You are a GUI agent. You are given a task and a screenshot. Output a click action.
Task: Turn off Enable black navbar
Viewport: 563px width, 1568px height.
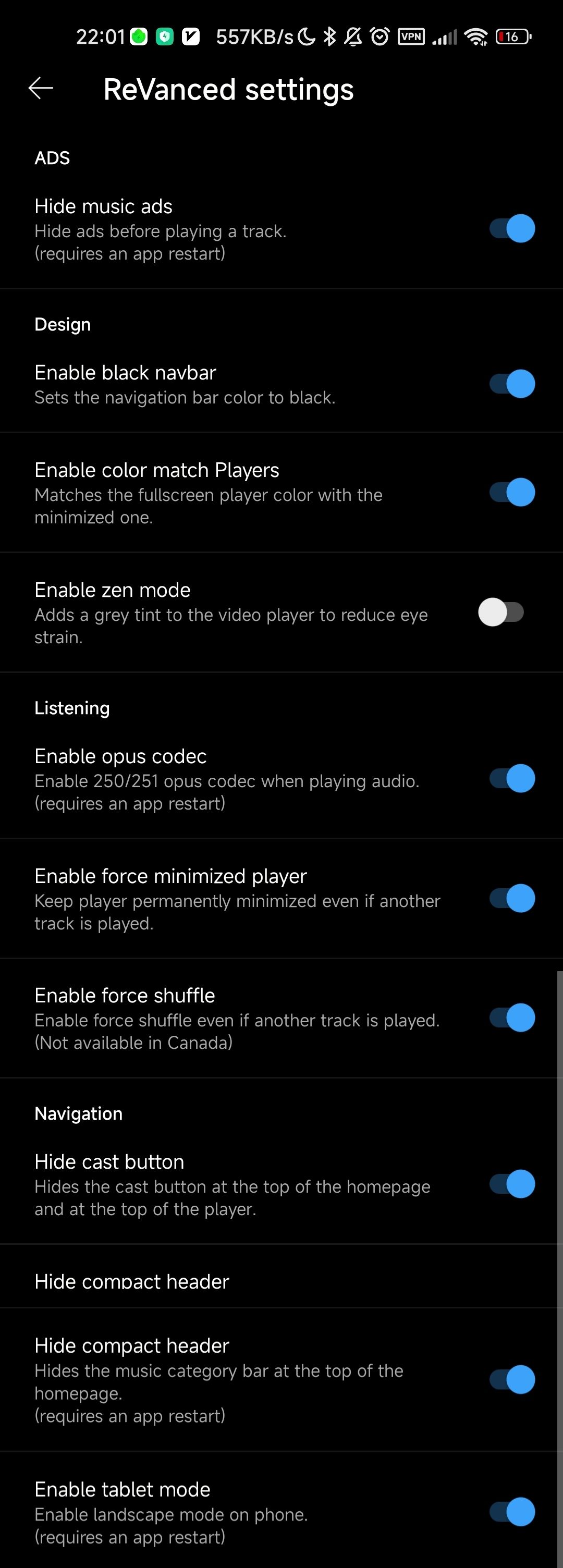click(x=512, y=384)
